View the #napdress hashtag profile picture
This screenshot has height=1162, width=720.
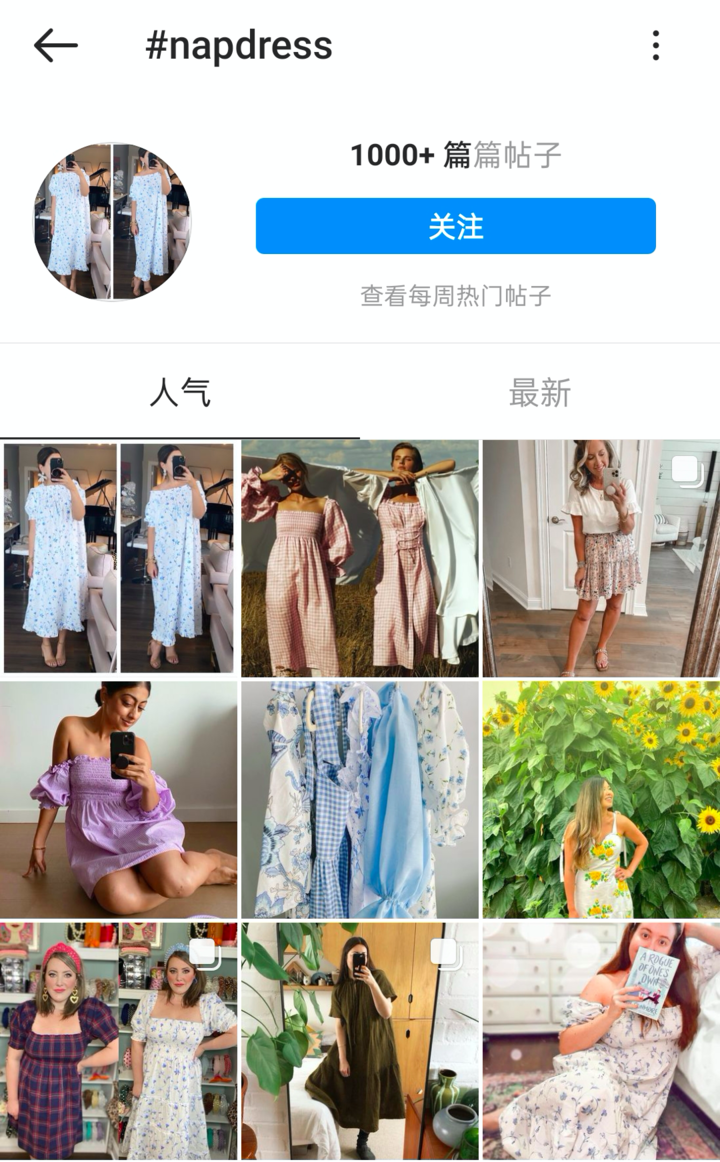(112, 222)
